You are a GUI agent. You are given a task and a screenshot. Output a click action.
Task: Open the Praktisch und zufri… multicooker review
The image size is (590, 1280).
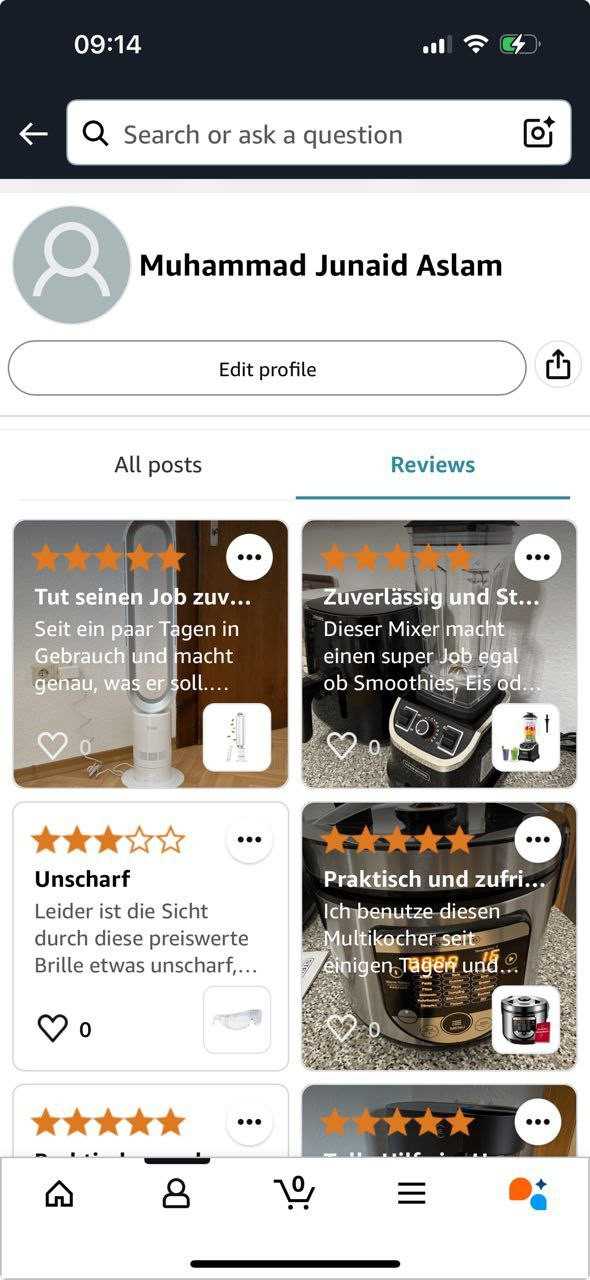tap(439, 936)
